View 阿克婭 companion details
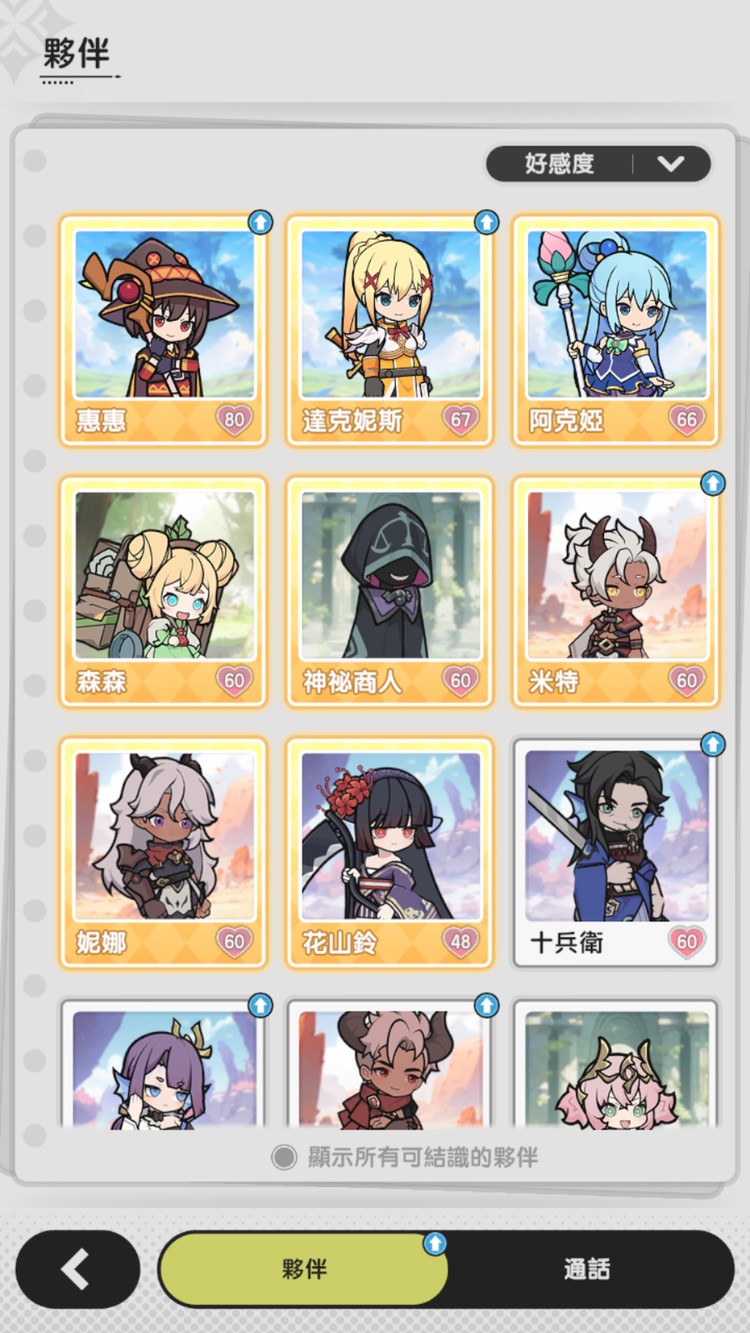The height and width of the screenshot is (1333, 750). pyautogui.click(x=616, y=330)
